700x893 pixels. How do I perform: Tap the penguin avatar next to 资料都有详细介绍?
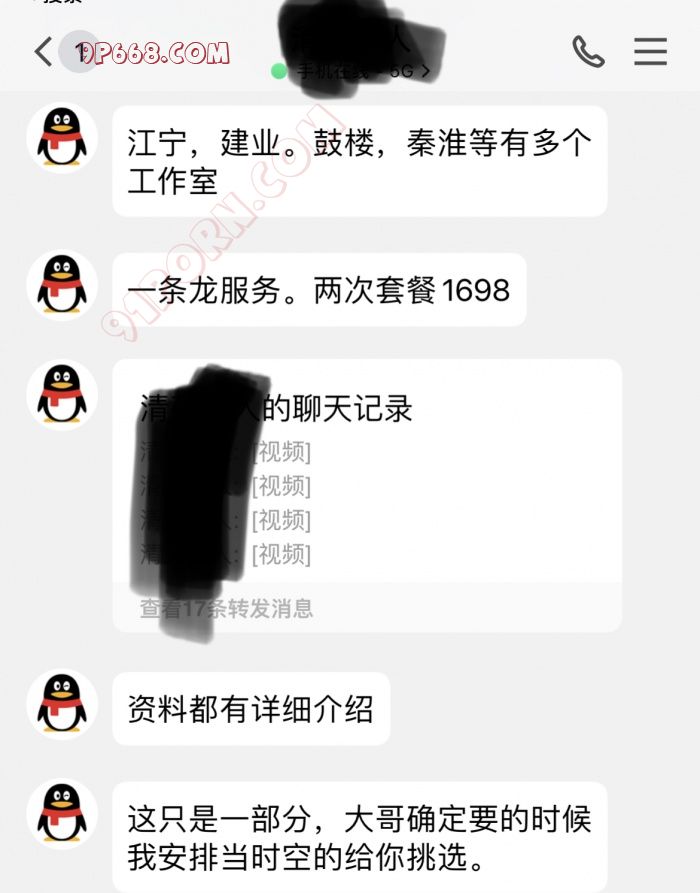pyautogui.click(x=62, y=704)
